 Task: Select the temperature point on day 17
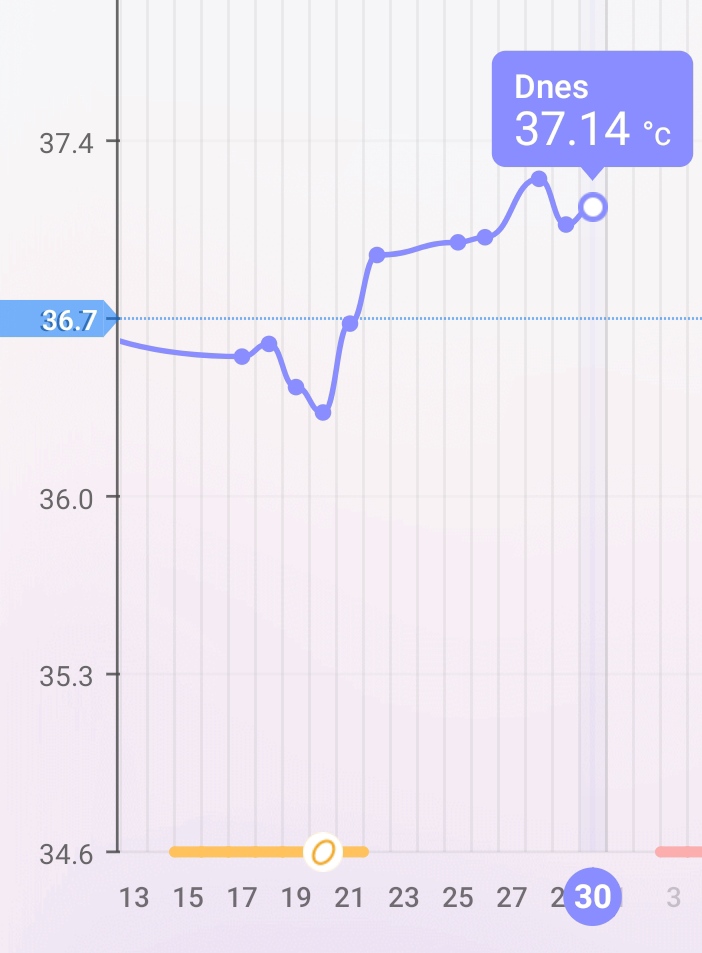pyautogui.click(x=242, y=357)
